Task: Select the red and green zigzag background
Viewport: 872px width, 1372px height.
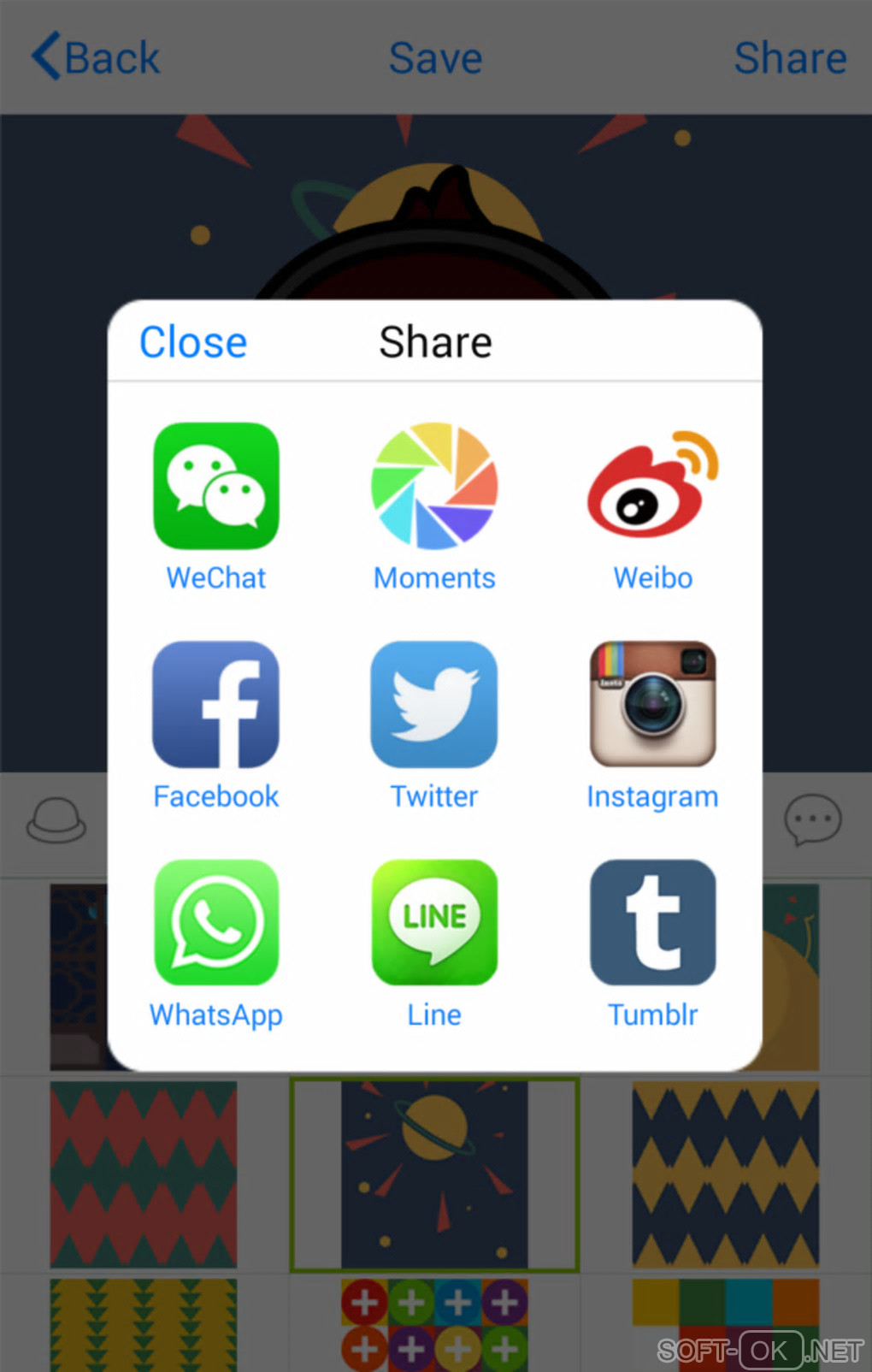Action: pyautogui.click(x=144, y=1174)
